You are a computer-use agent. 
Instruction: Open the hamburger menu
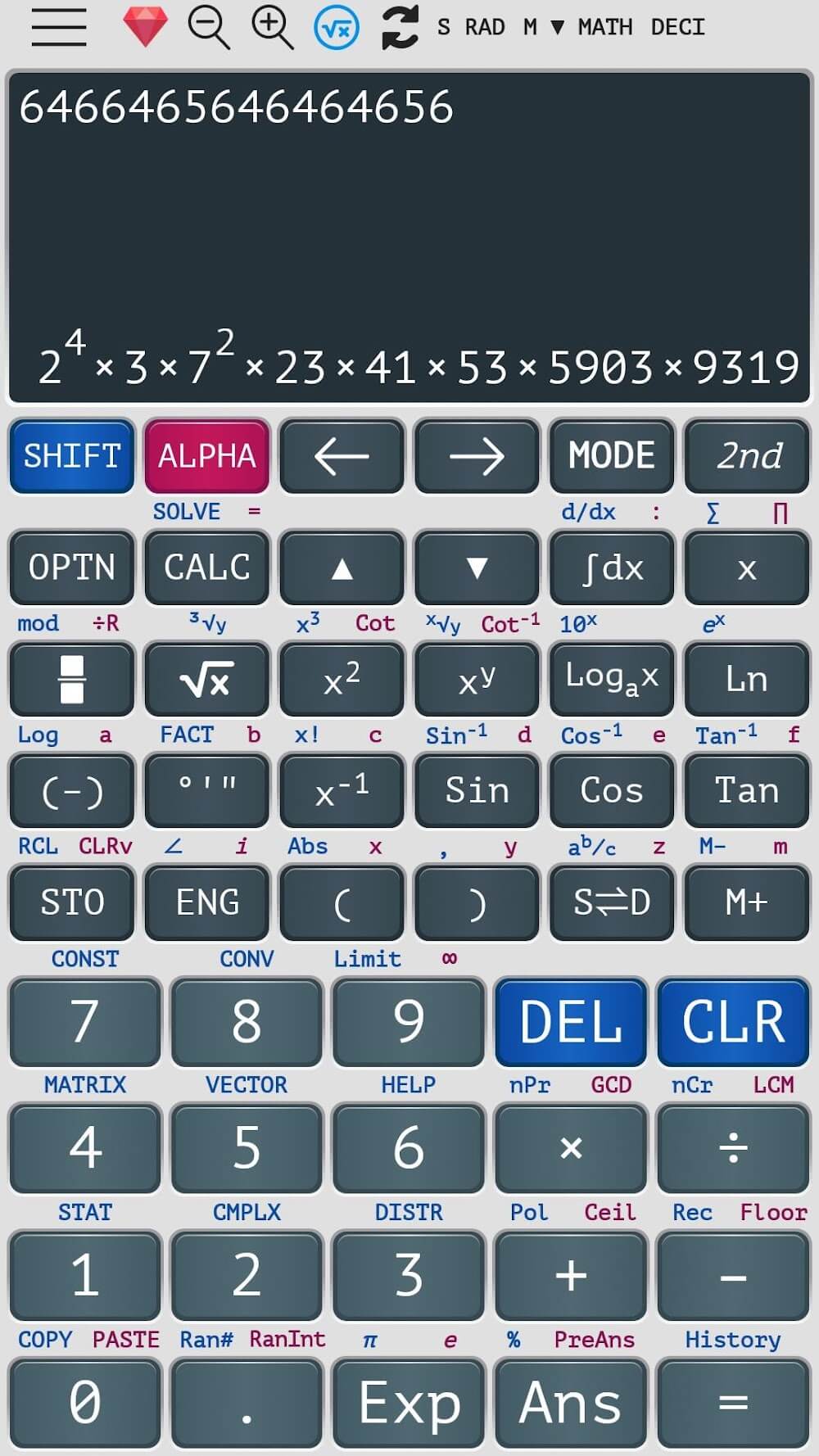(59, 27)
